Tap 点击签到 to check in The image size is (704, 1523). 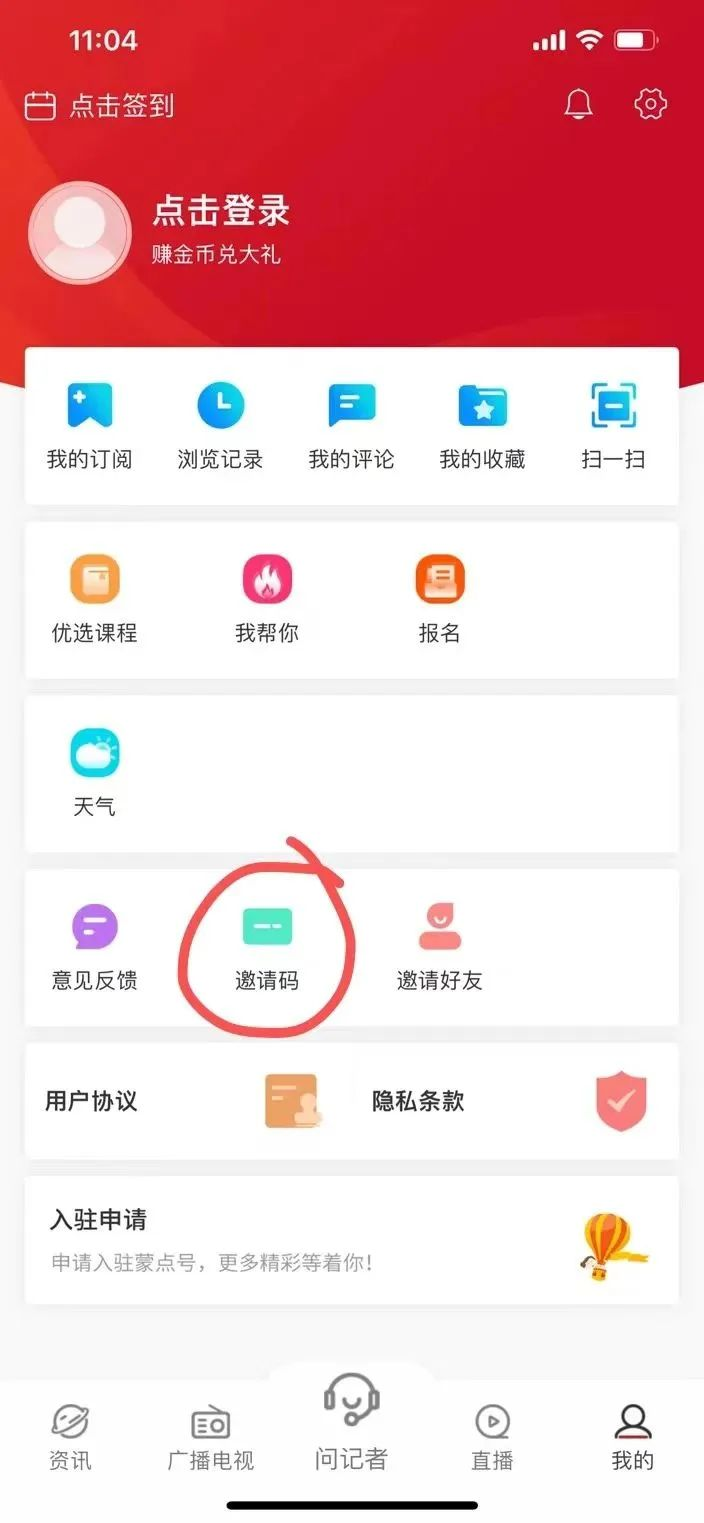tap(99, 106)
